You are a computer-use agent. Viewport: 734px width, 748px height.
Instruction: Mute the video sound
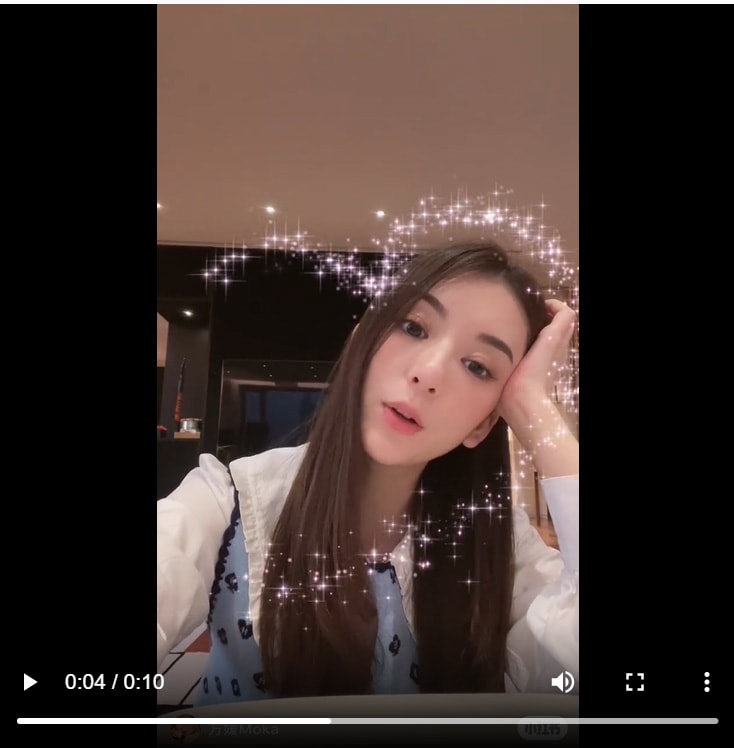click(x=563, y=682)
